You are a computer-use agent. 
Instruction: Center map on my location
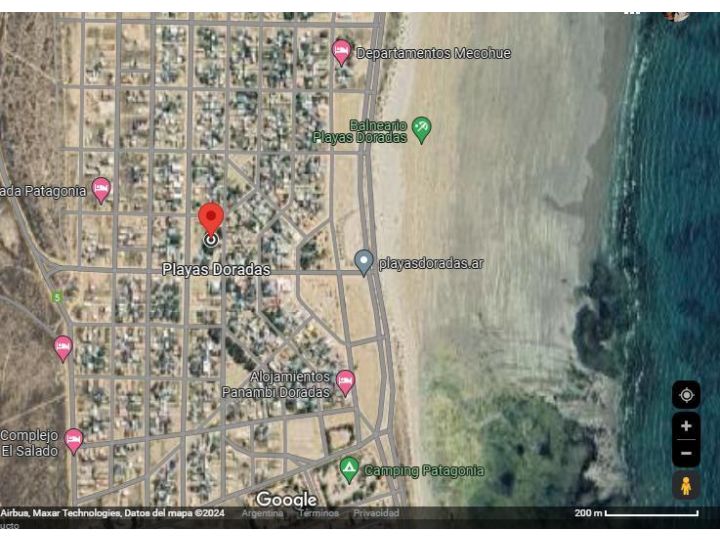coord(686,395)
